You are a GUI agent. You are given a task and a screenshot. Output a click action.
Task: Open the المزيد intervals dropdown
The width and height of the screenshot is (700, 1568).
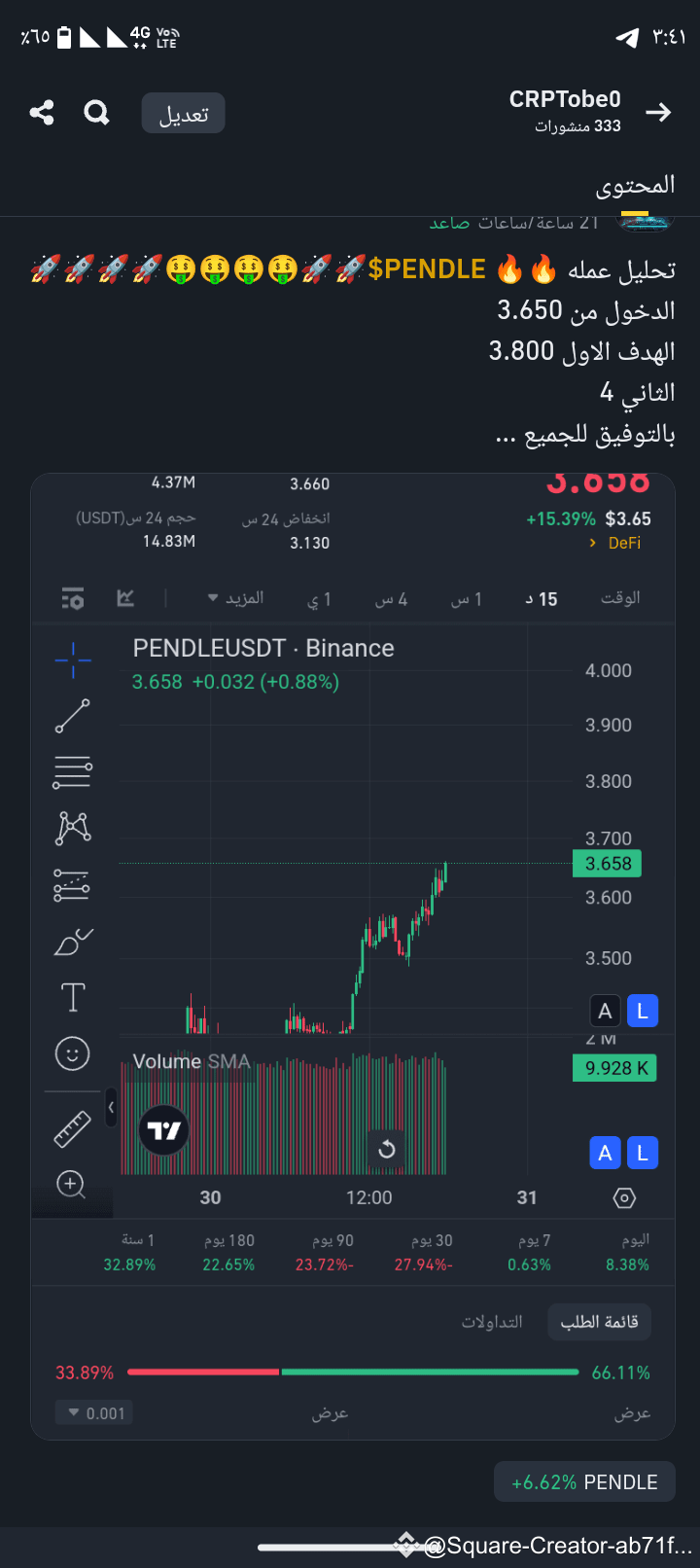click(x=238, y=597)
